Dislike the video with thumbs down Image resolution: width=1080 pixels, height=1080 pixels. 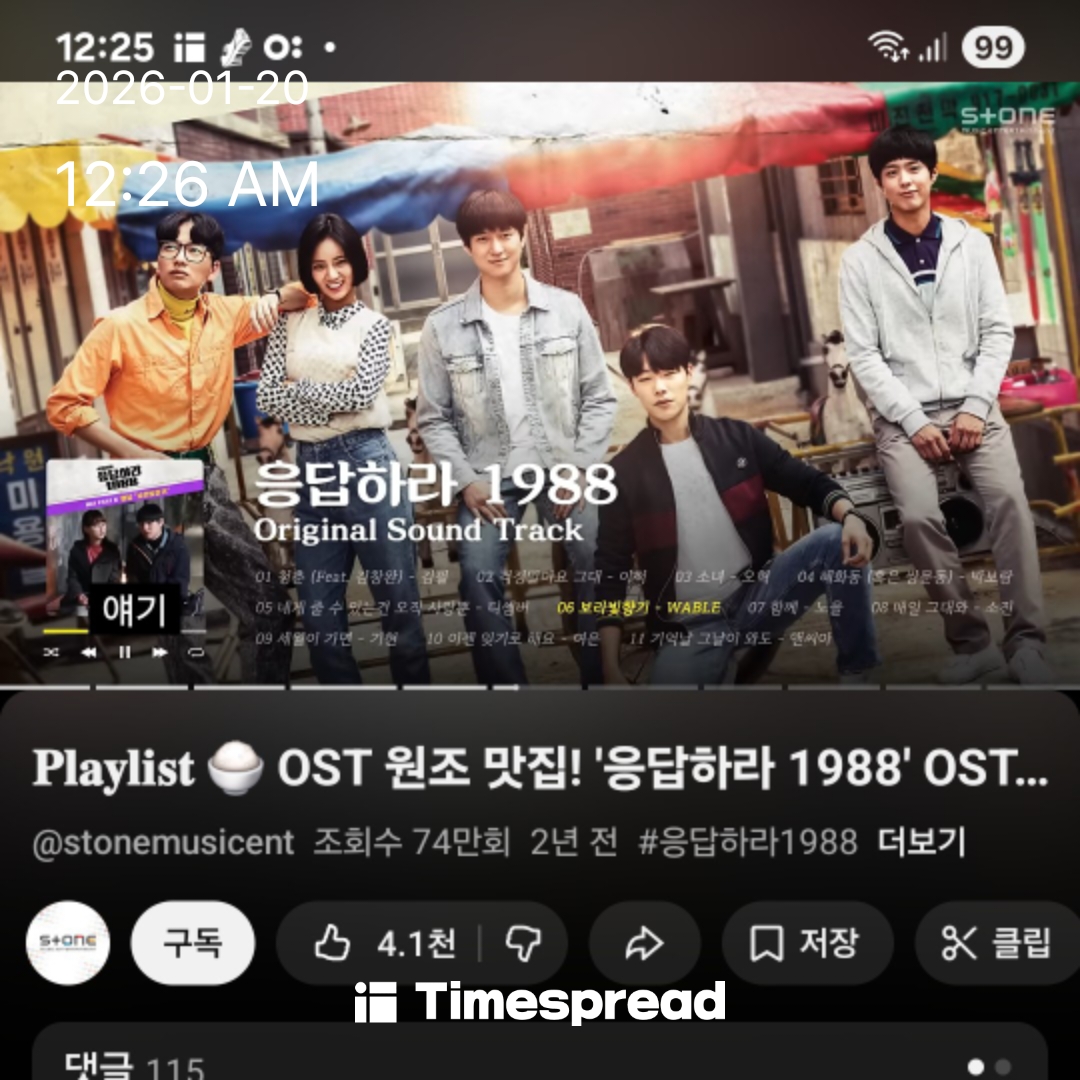[522, 943]
